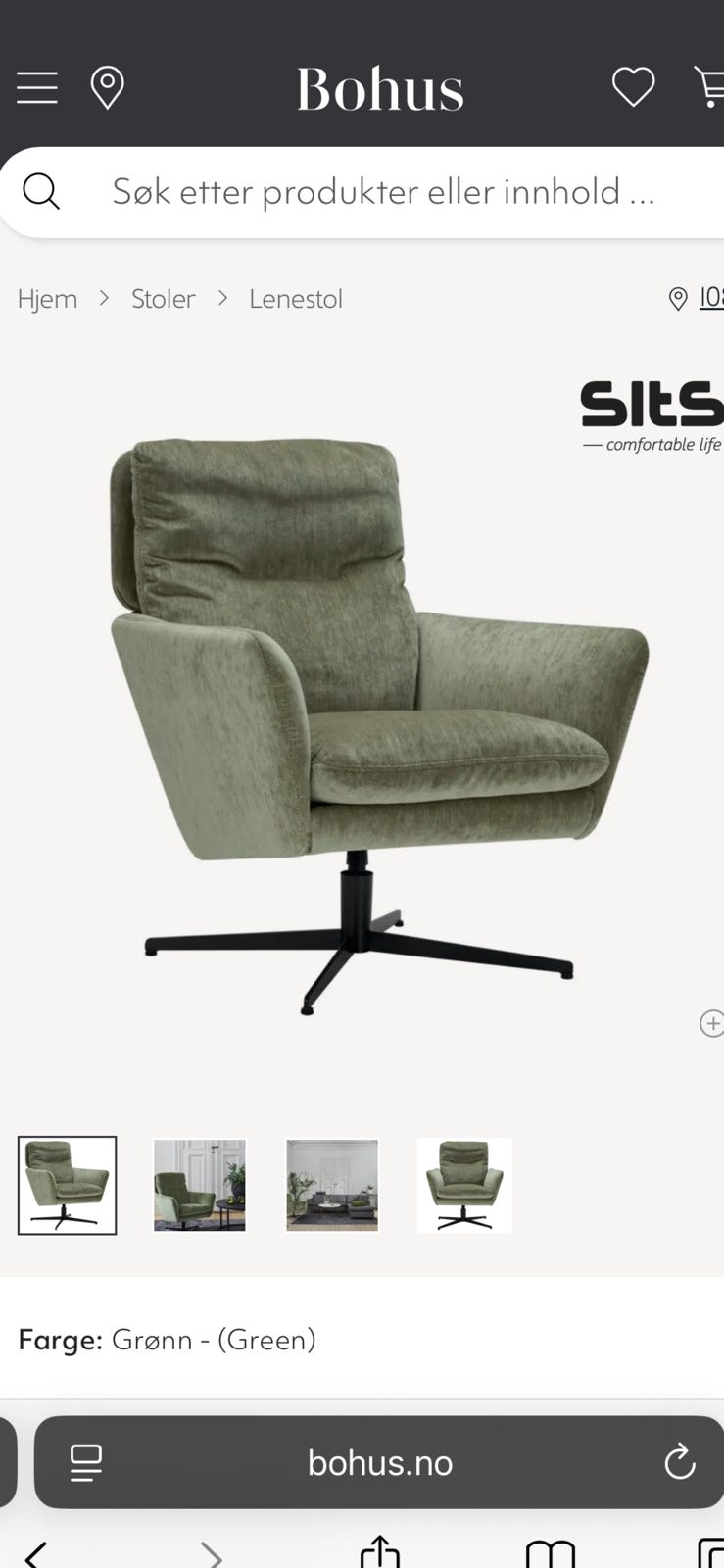The height and width of the screenshot is (1568, 724).
Task: Open the browser page settings icon
Action: point(86,1463)
